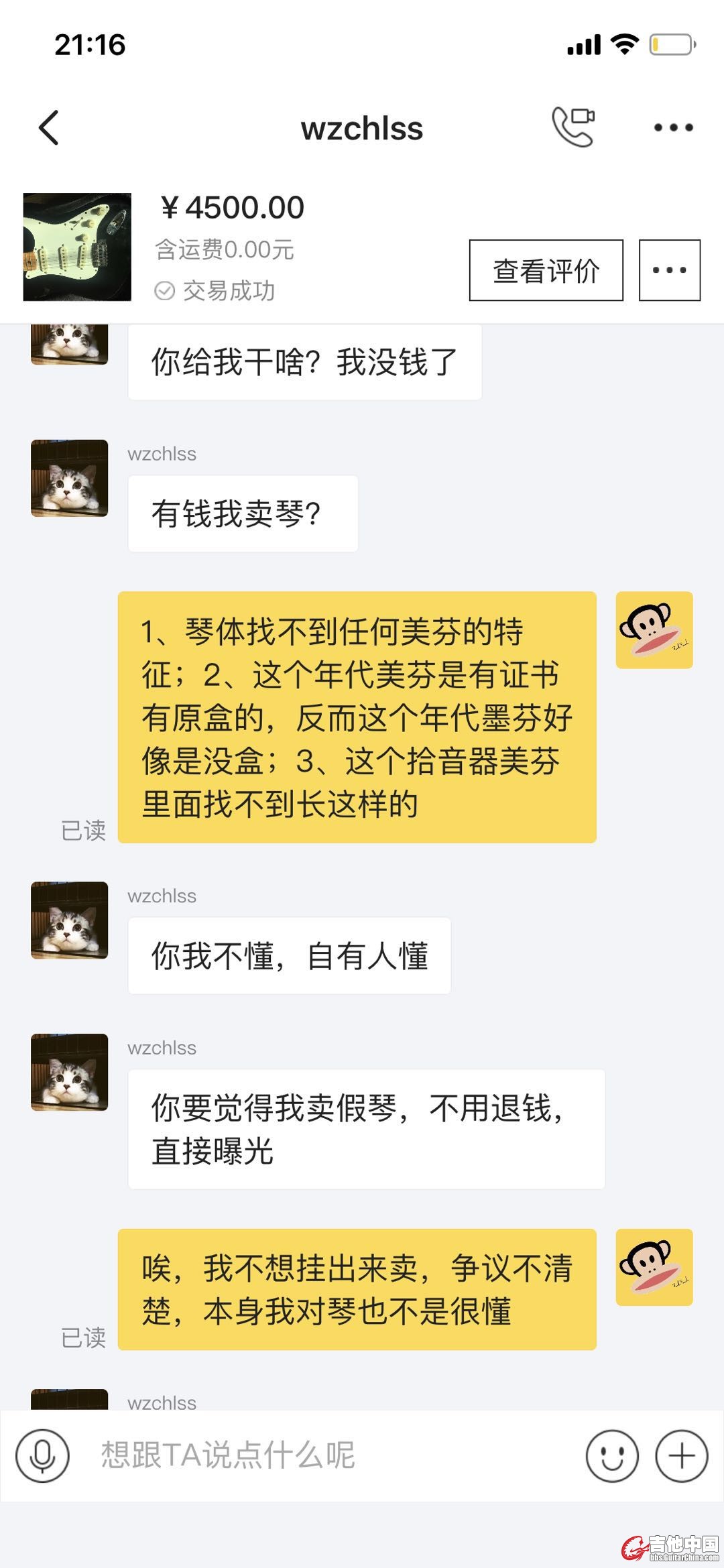This screenshot has height=1568, width=724.
Task: Open the chat overflow menu in header
Action: 673,127
